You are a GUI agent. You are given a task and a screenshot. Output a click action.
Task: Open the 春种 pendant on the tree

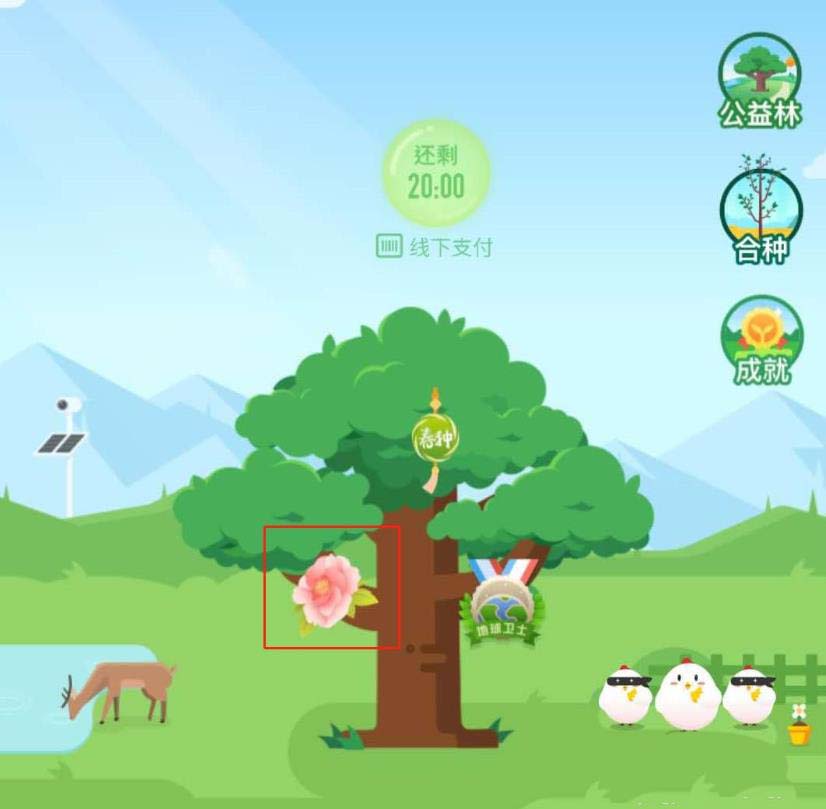(x=435, y=438)
